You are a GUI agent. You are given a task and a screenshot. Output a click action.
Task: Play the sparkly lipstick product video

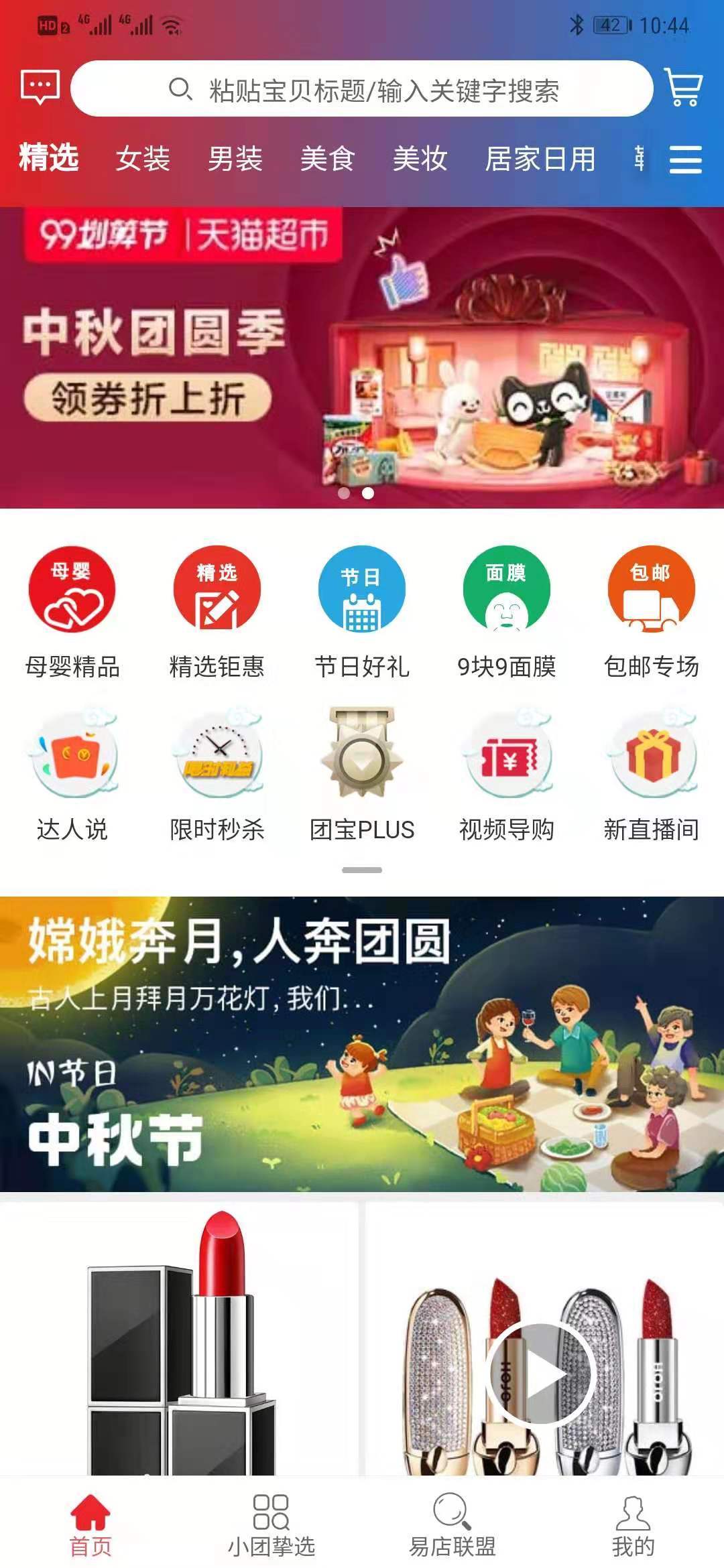pyautogui.click(x=541, y=1375)
